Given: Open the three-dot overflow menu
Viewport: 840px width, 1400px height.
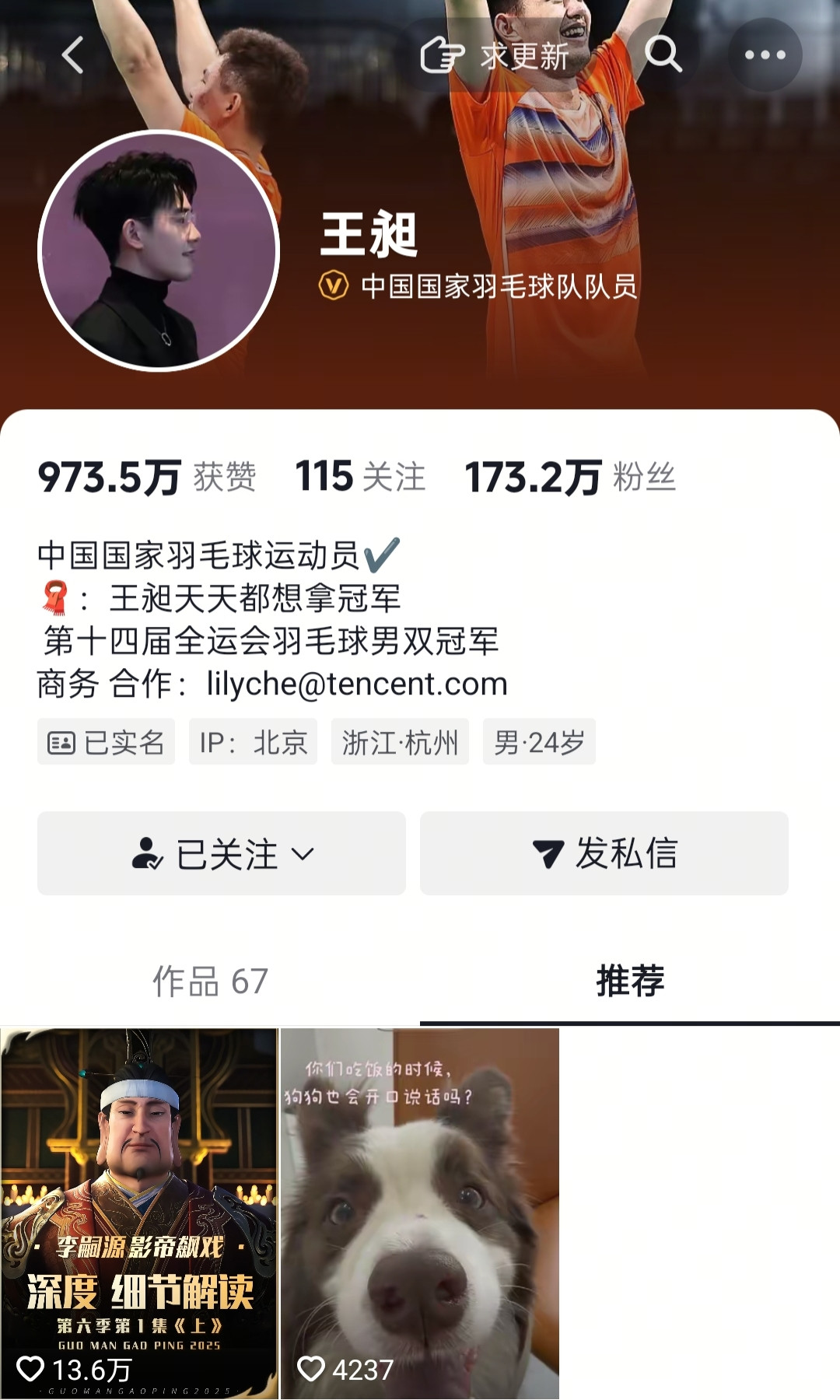Looking at the screenshot, I should click(x=765, y=55).
